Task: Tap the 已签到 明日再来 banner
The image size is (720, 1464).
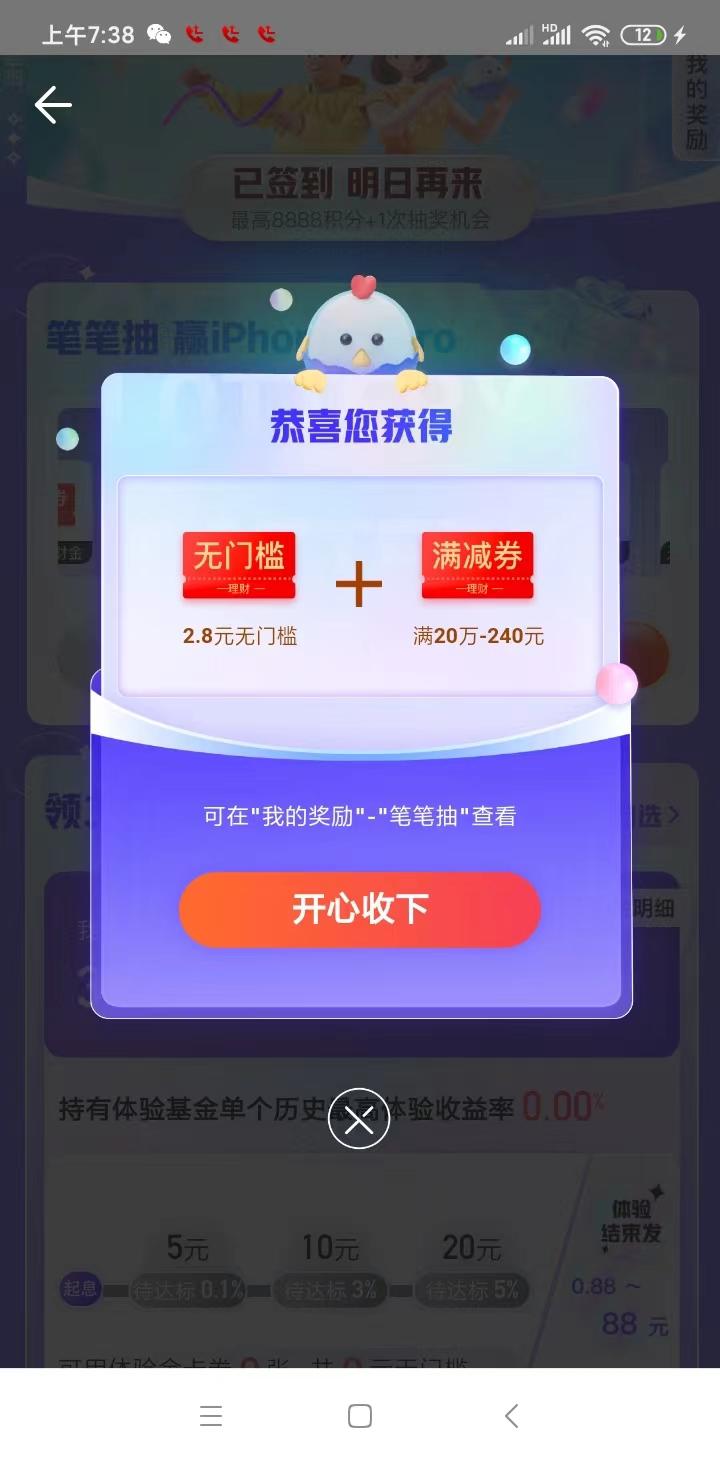Action: 360,186
